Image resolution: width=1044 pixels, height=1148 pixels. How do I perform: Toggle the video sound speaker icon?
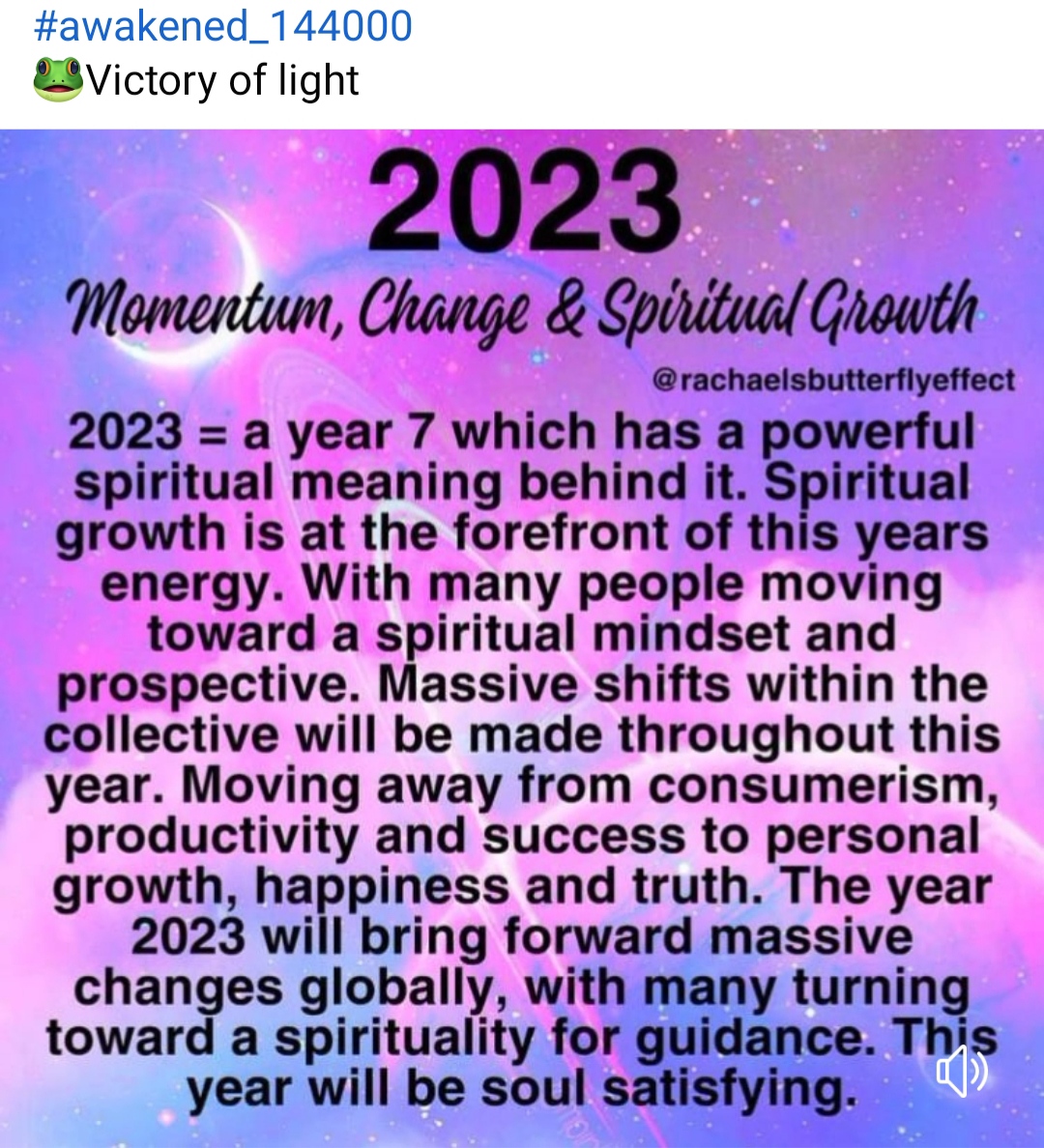click(x=962, y=1075)
